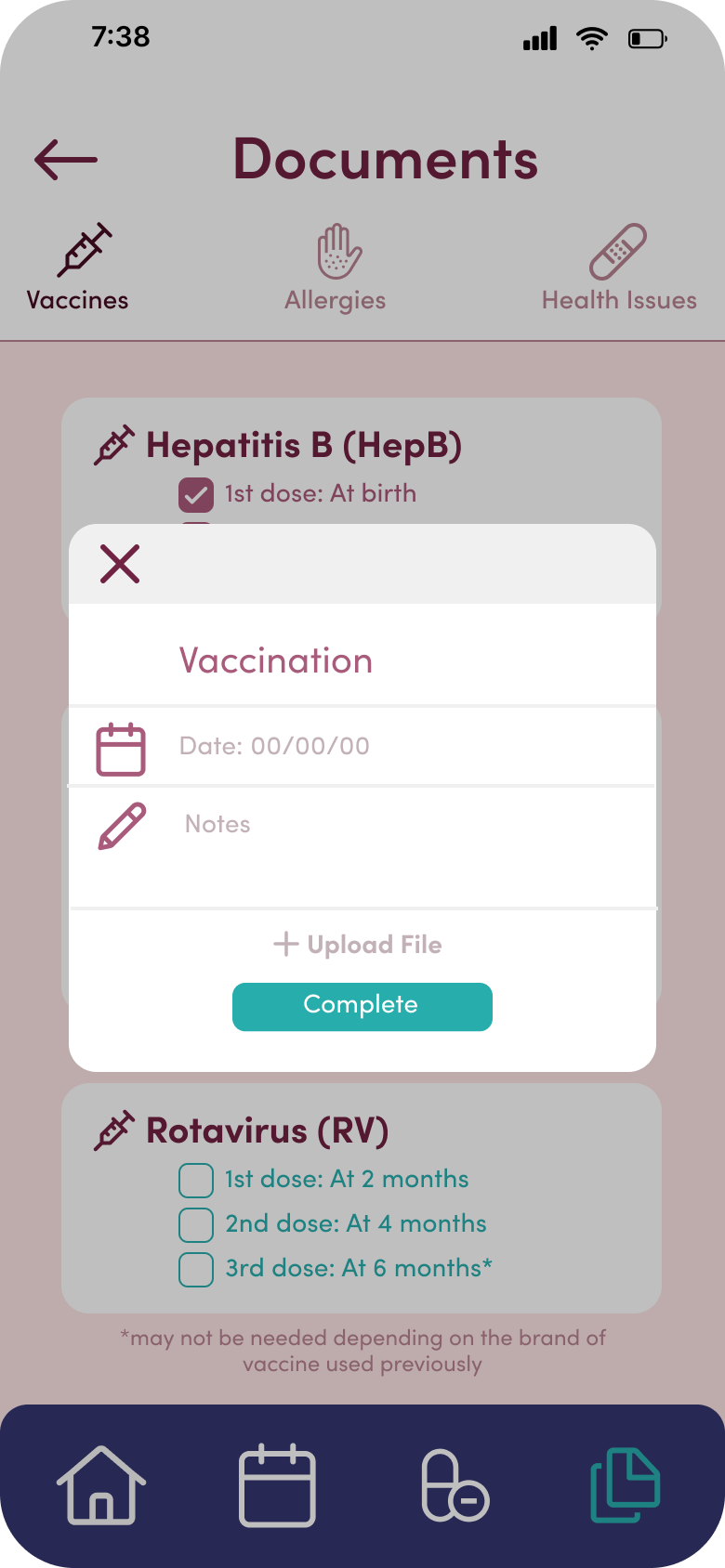
Task: Open the calendar tab in bottom bar
Action: coord(278,1484)
